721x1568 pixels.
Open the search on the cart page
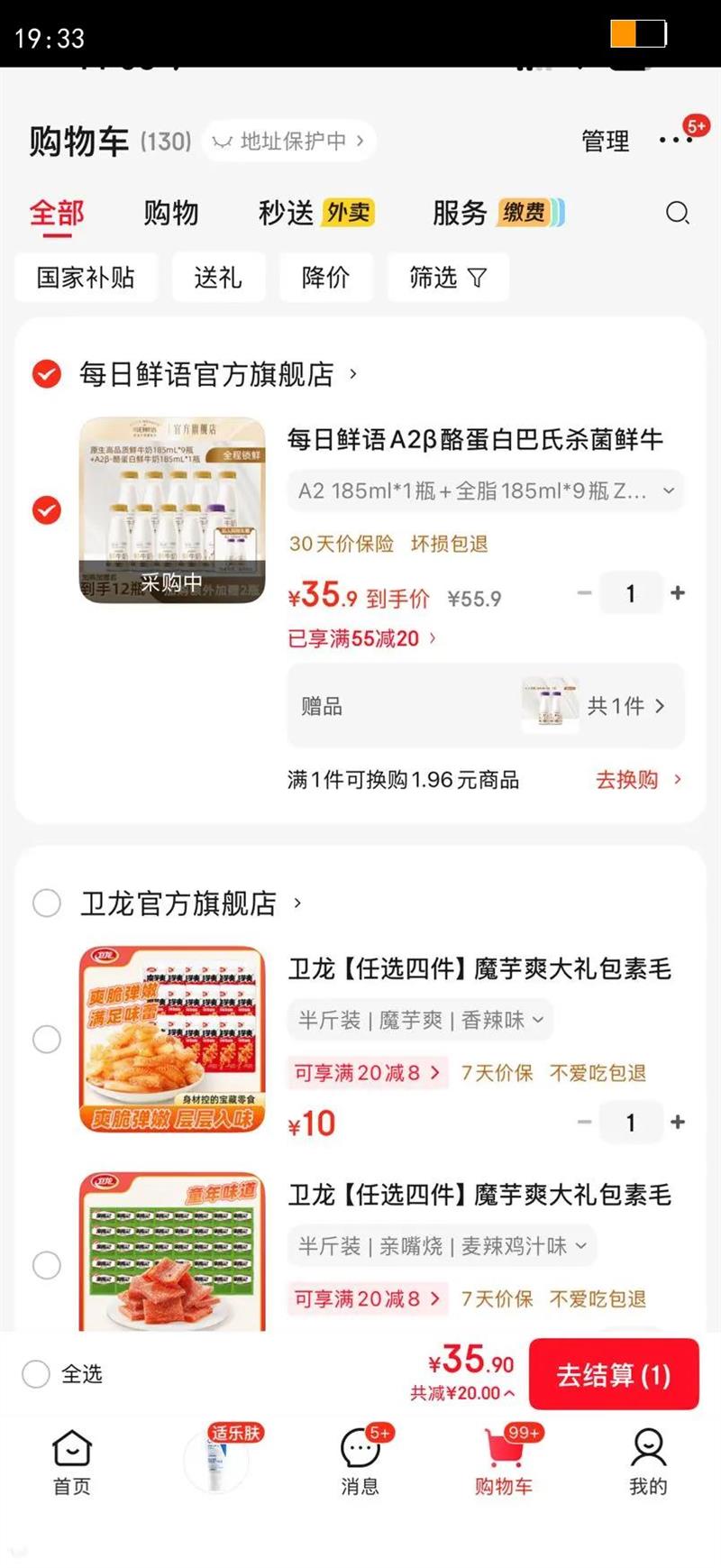pos(677,214)
